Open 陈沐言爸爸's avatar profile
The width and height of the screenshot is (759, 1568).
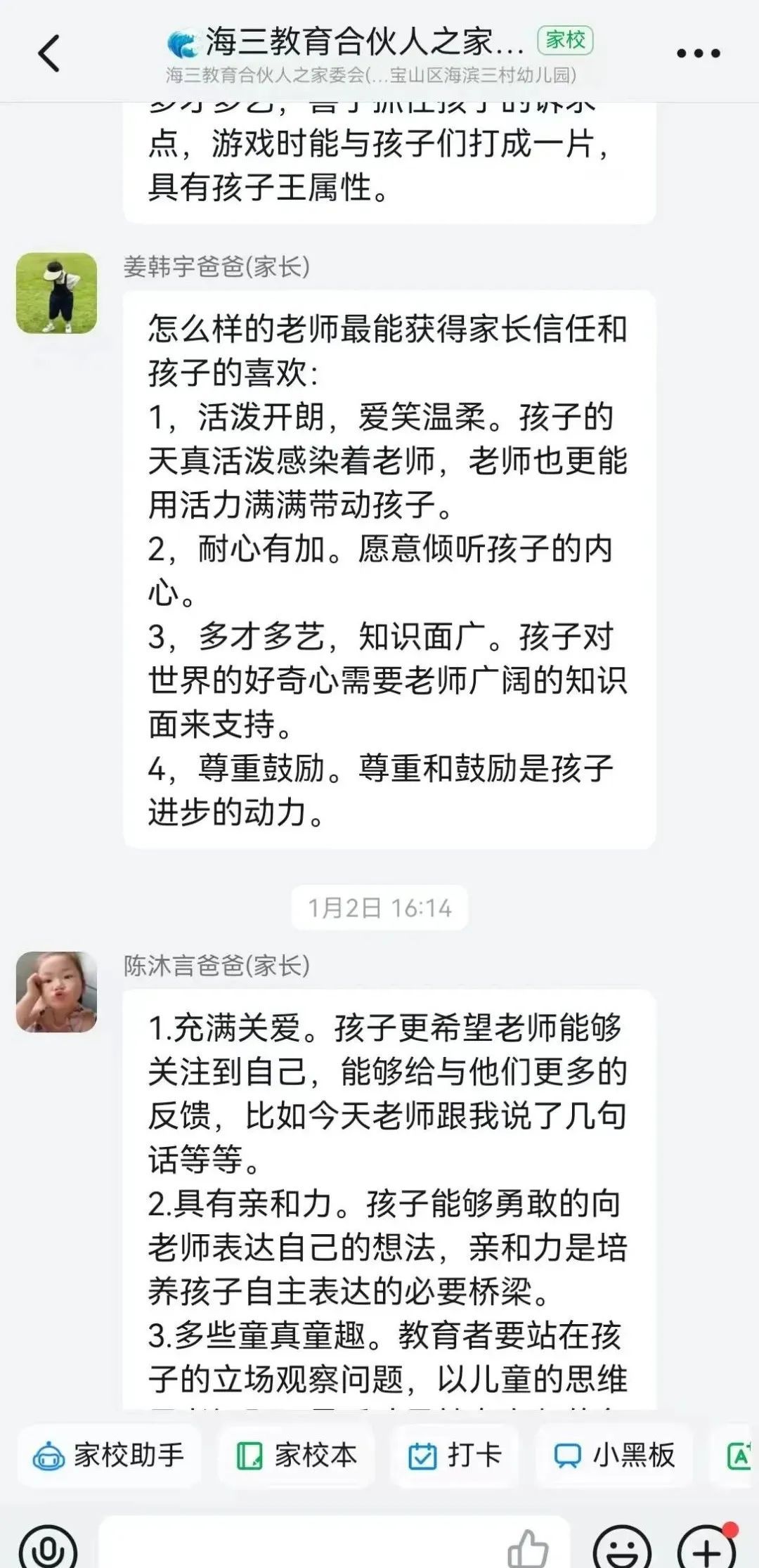[x=56, y=992]
